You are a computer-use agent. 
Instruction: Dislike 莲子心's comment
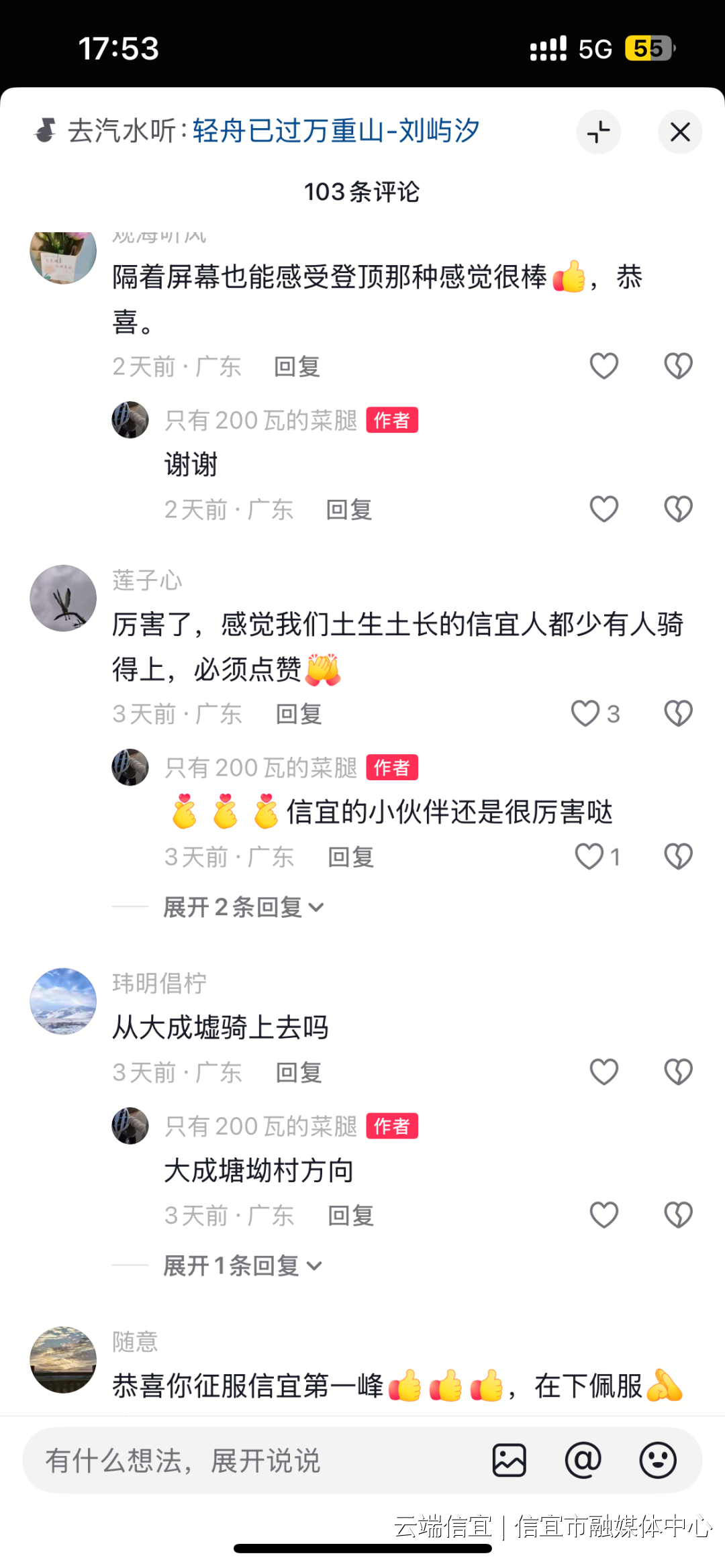click(x=678, y=713)
